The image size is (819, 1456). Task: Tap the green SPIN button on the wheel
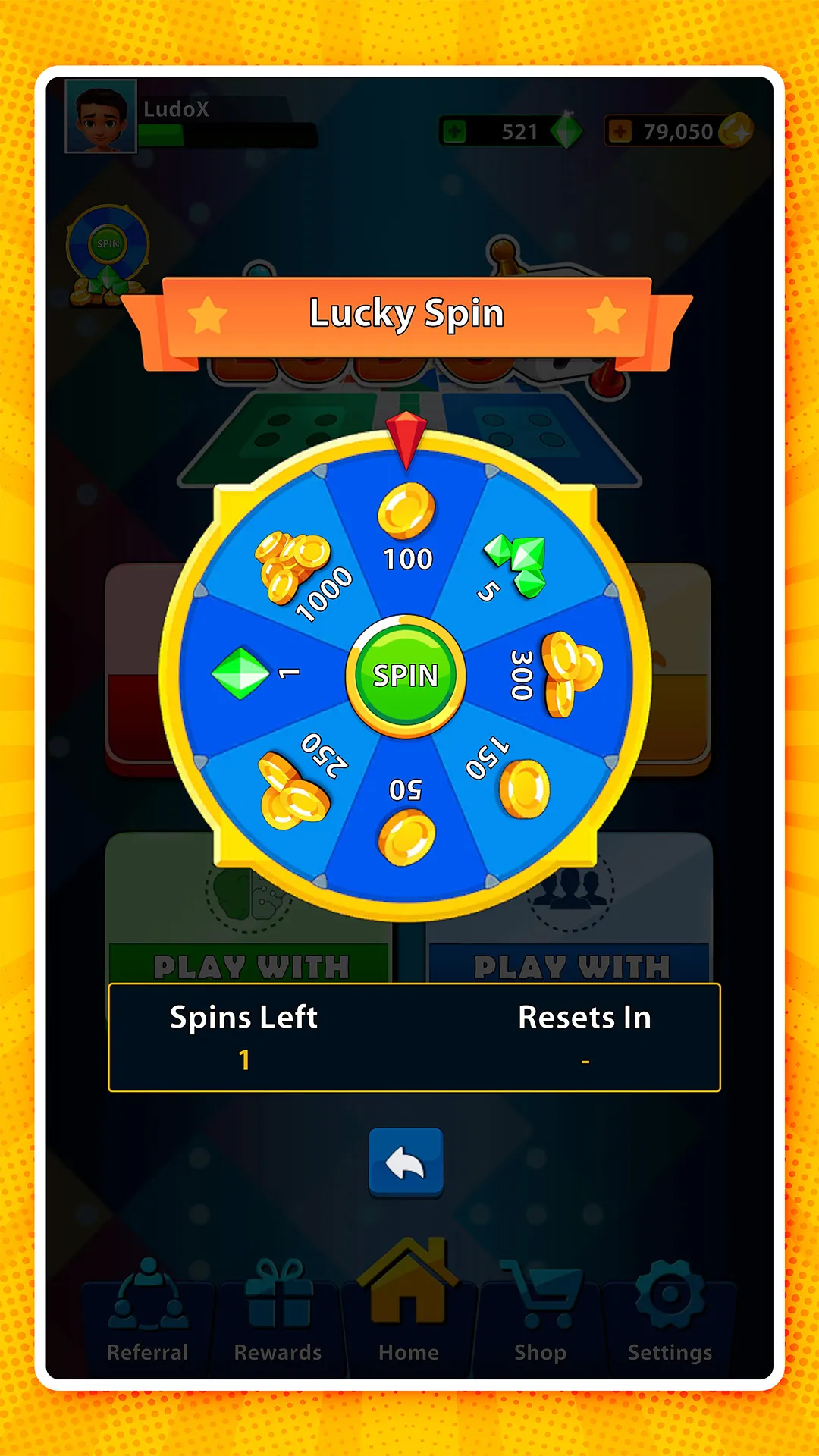click(x=406, y=675)
